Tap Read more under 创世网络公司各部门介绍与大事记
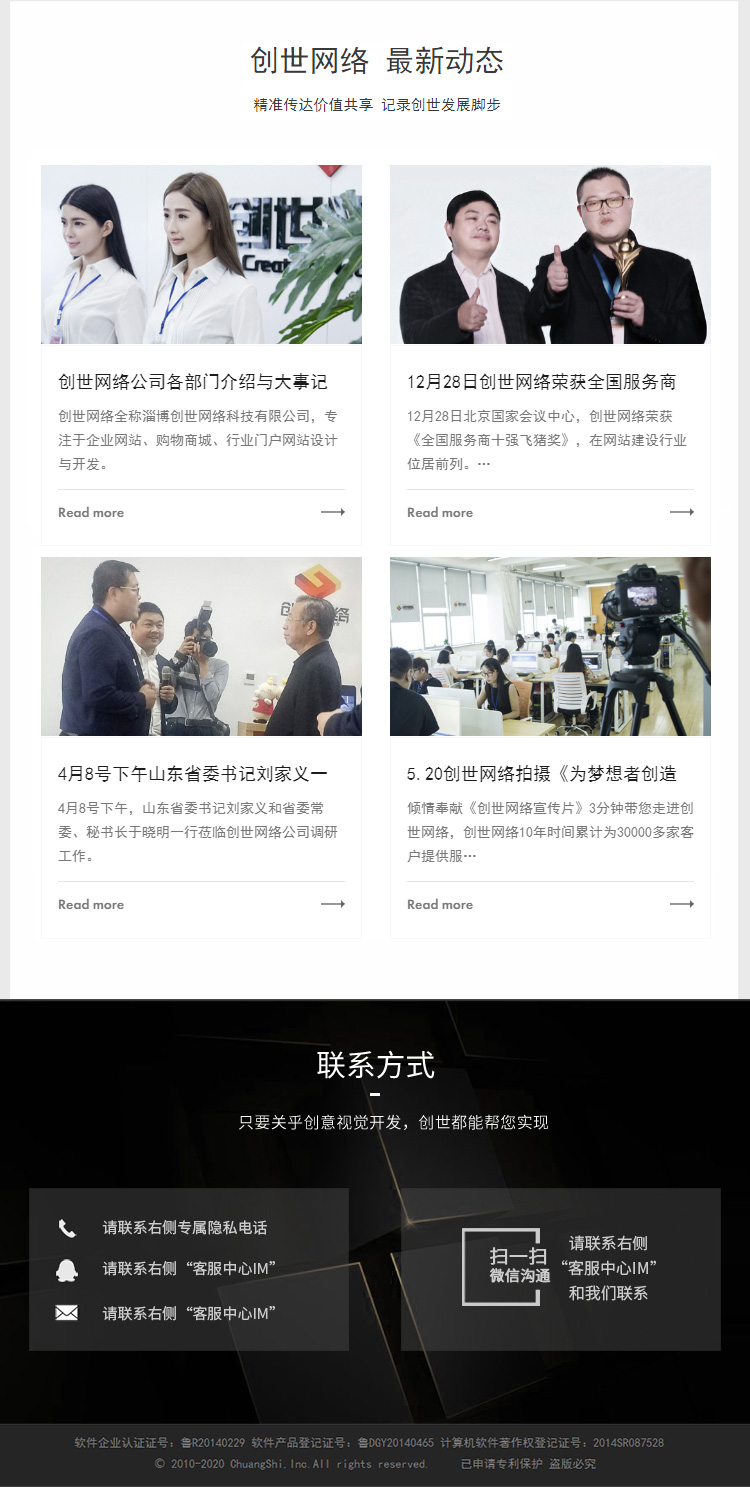The height and width of the screenshot is (1487, 750). click(91, 513)
